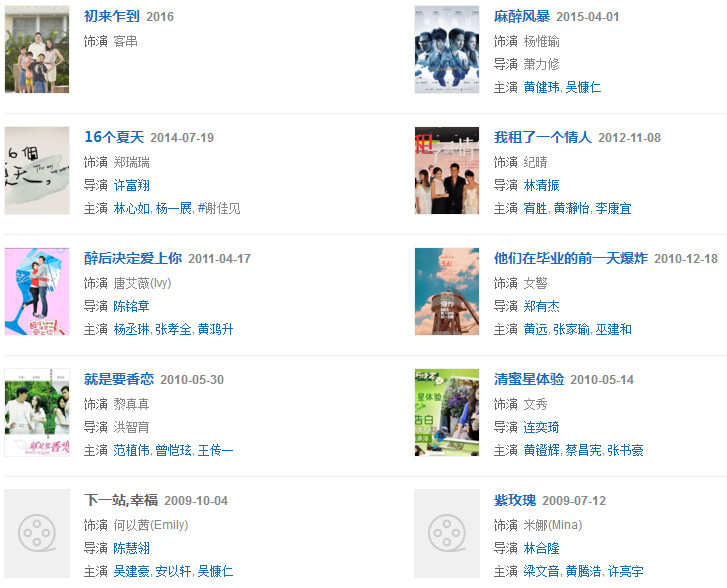The image size is (727, 588).
Task: Open actor 范植伟's profile
Action: tap(131, 451)
